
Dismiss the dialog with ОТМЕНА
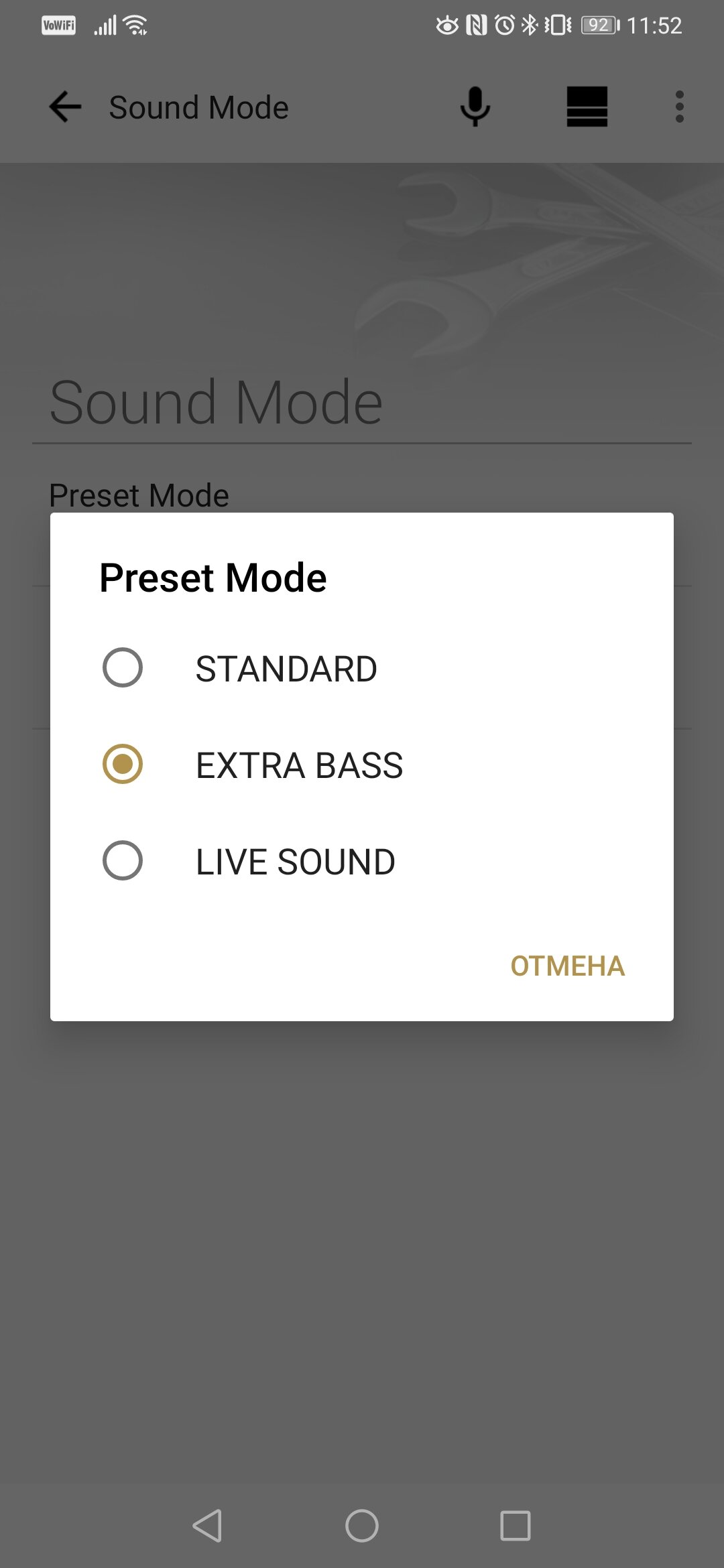click(x=567, y=966)
